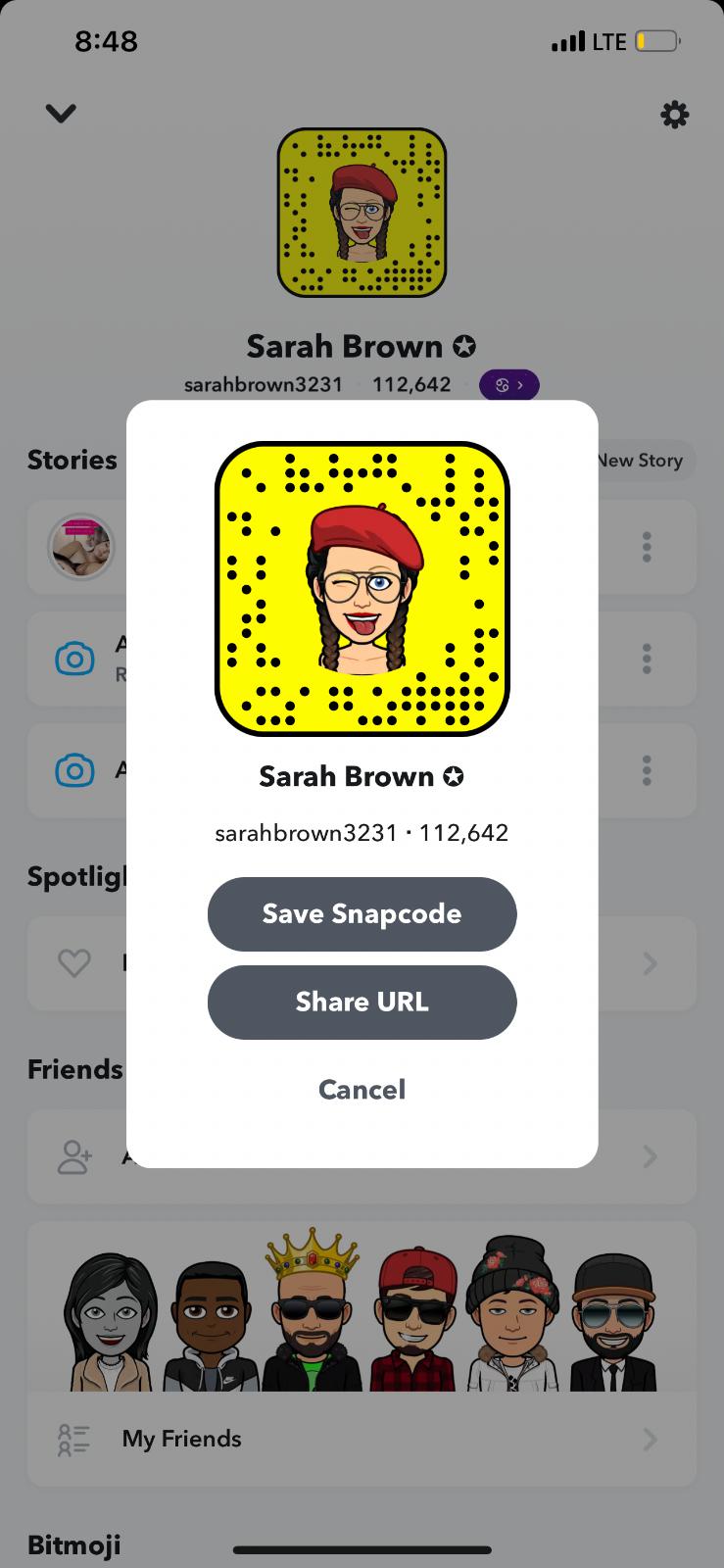
Task: Save the Snapcode to camera roll
Action: (362, 913)
